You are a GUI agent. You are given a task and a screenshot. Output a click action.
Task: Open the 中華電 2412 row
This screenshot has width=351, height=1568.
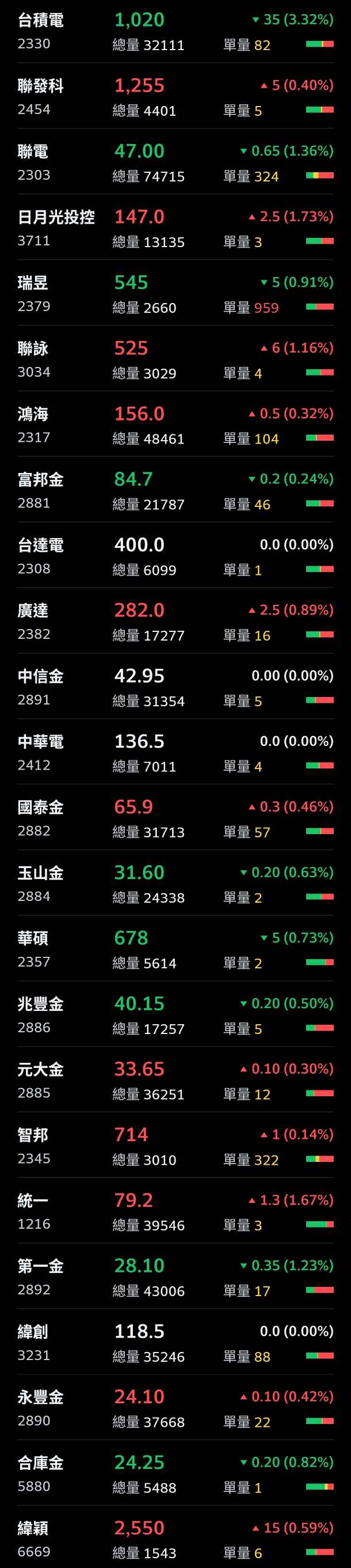(x=175, y=753)
